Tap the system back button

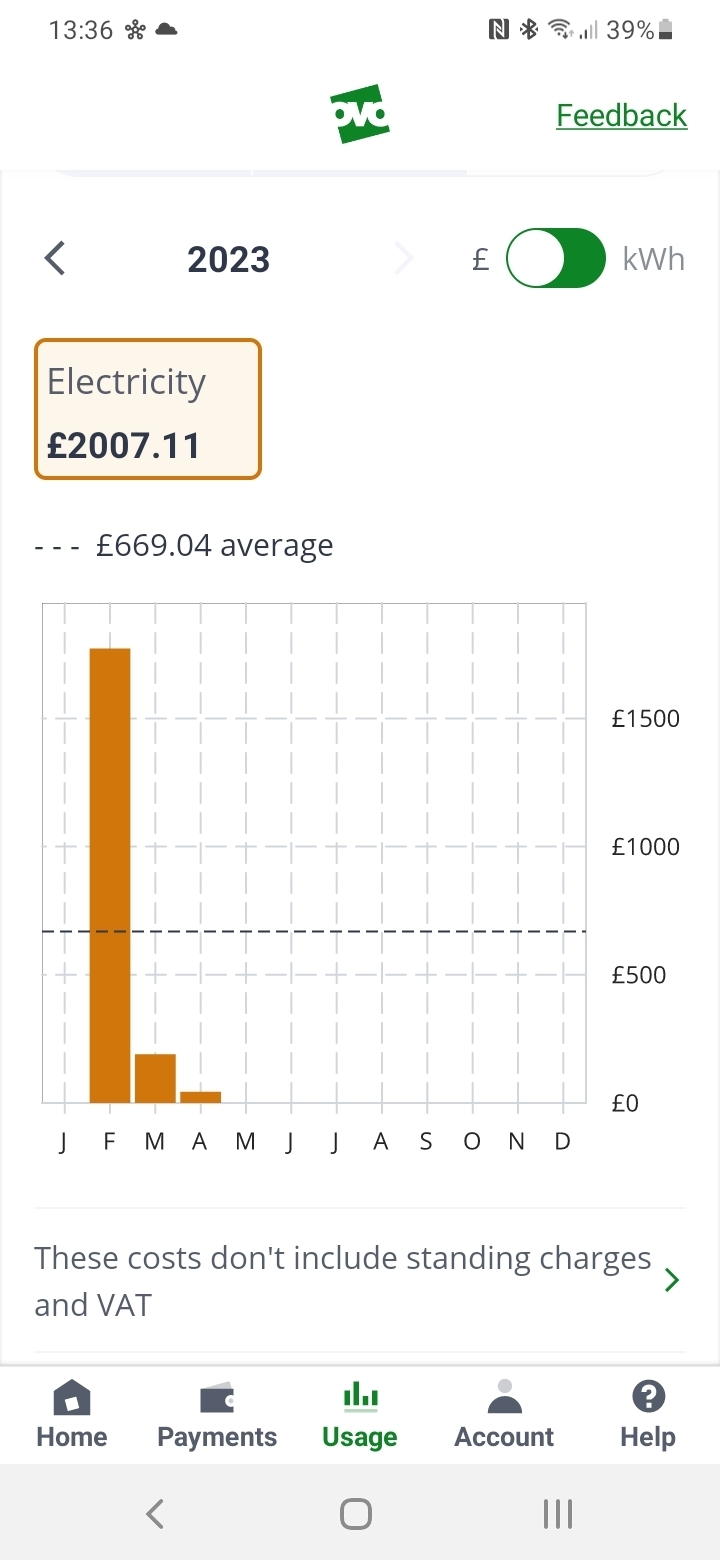coord(154,1514)
